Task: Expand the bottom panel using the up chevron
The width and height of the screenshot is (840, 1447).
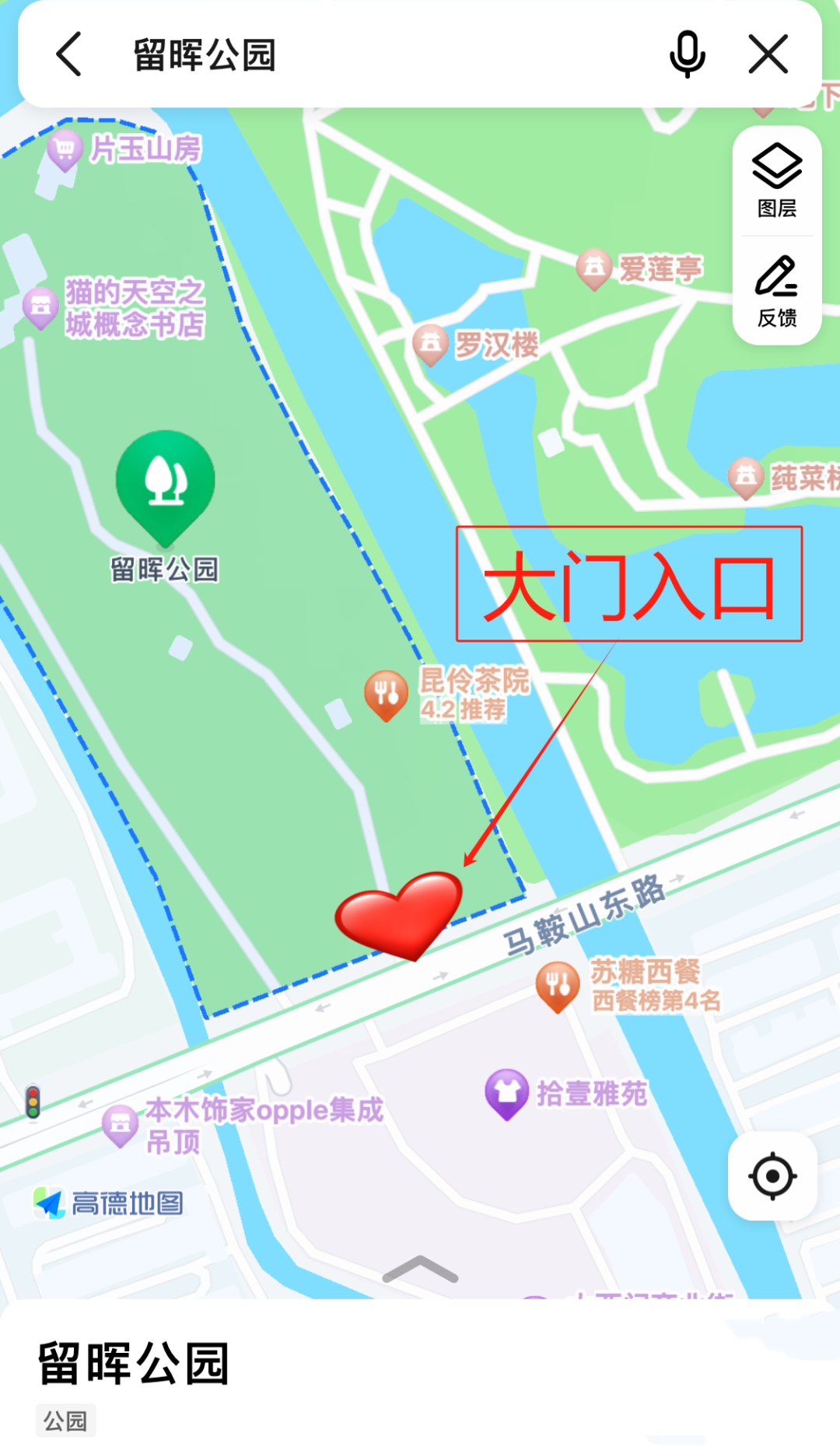Action: 420,1270
